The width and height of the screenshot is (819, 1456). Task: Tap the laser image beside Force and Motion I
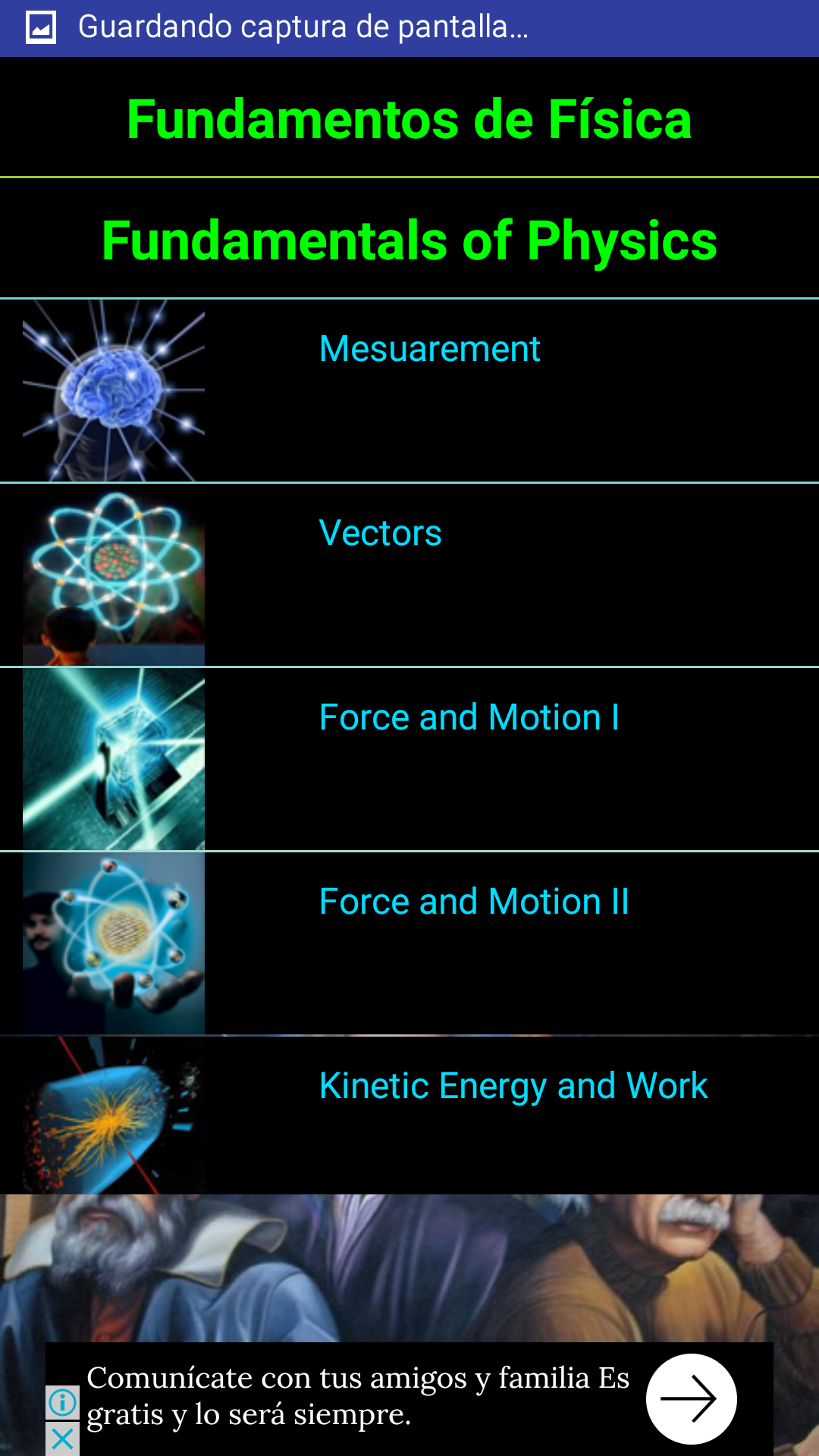(x=113, y=758)
